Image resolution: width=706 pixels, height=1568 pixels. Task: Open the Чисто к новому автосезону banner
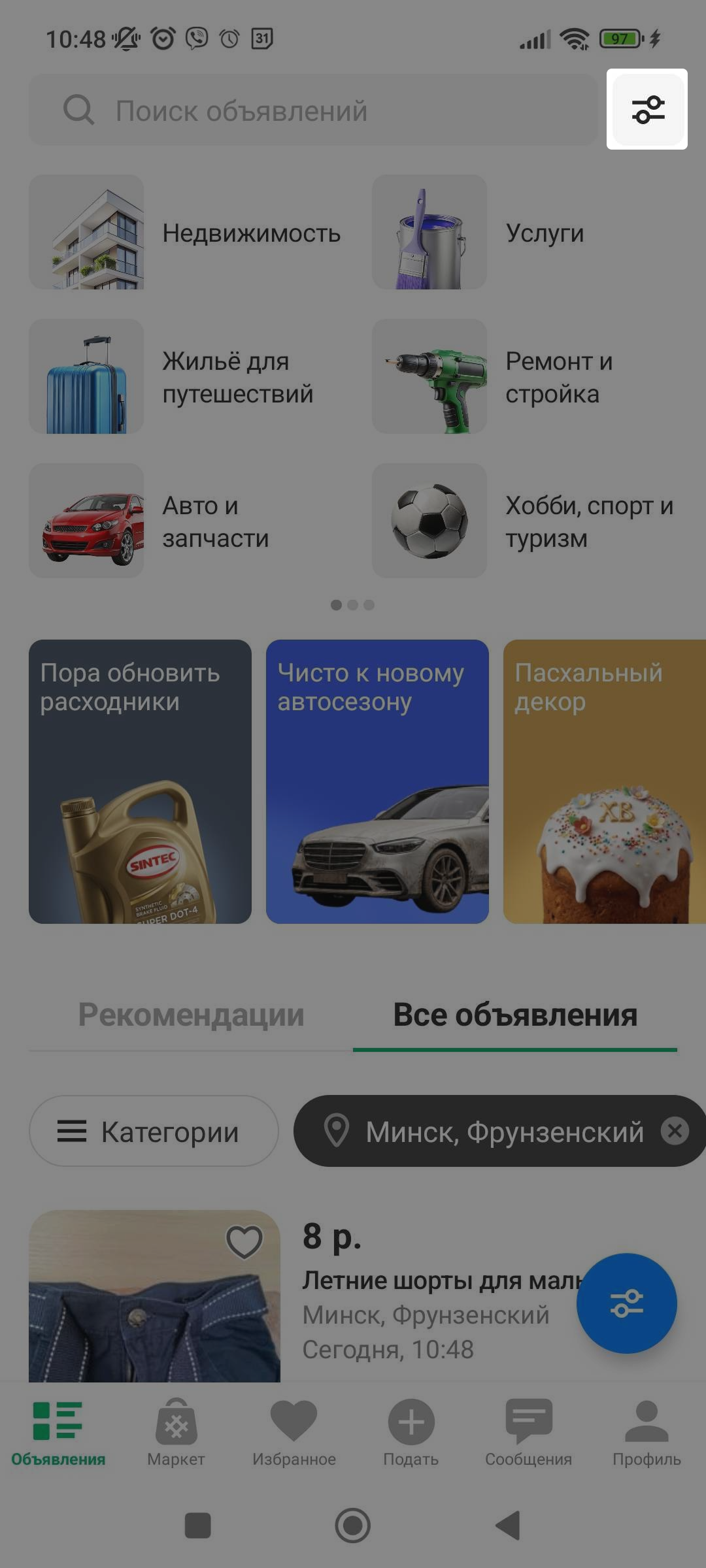tap(377, 781)
